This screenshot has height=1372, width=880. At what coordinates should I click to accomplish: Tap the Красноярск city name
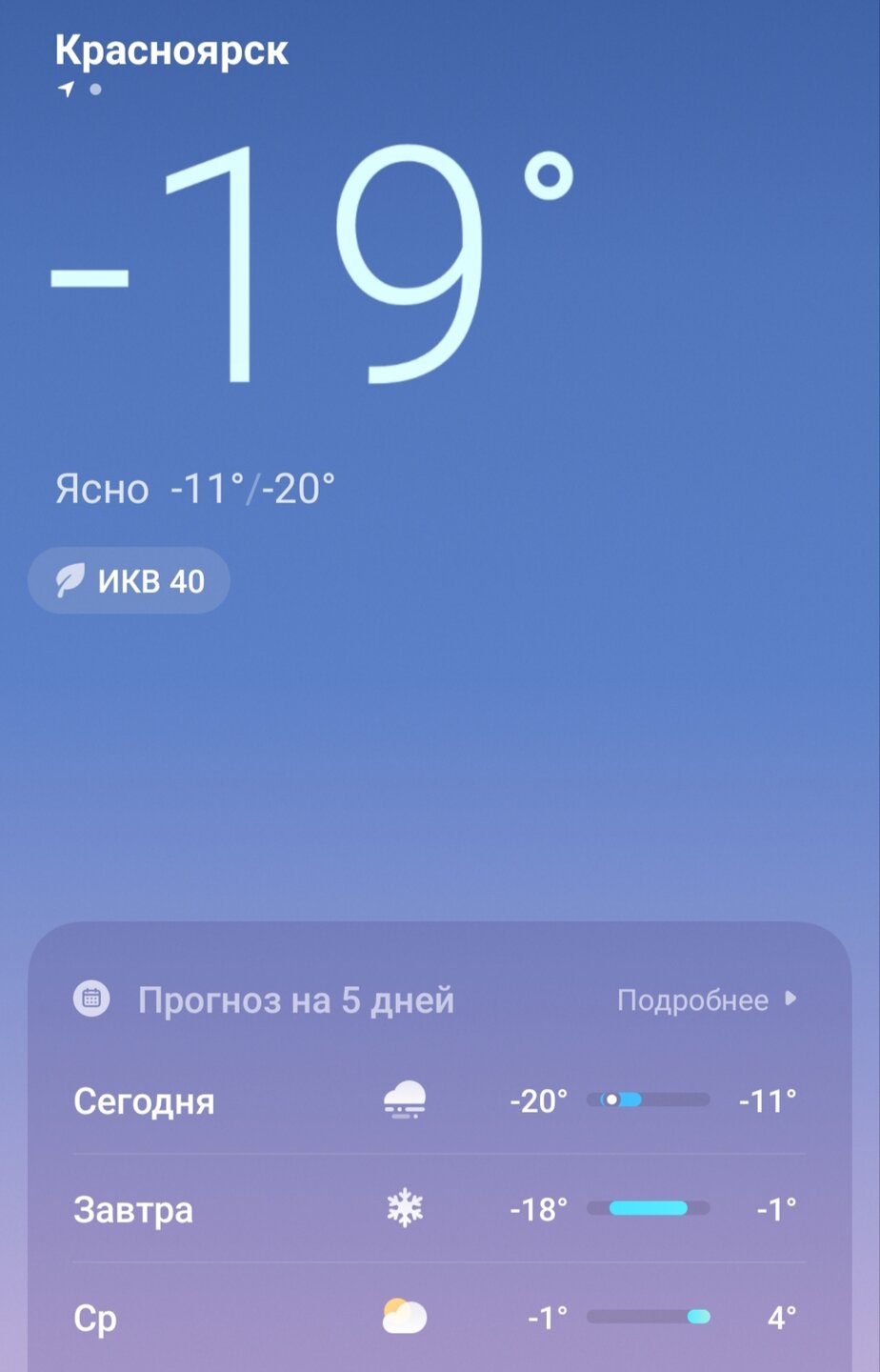pos(171,50)
